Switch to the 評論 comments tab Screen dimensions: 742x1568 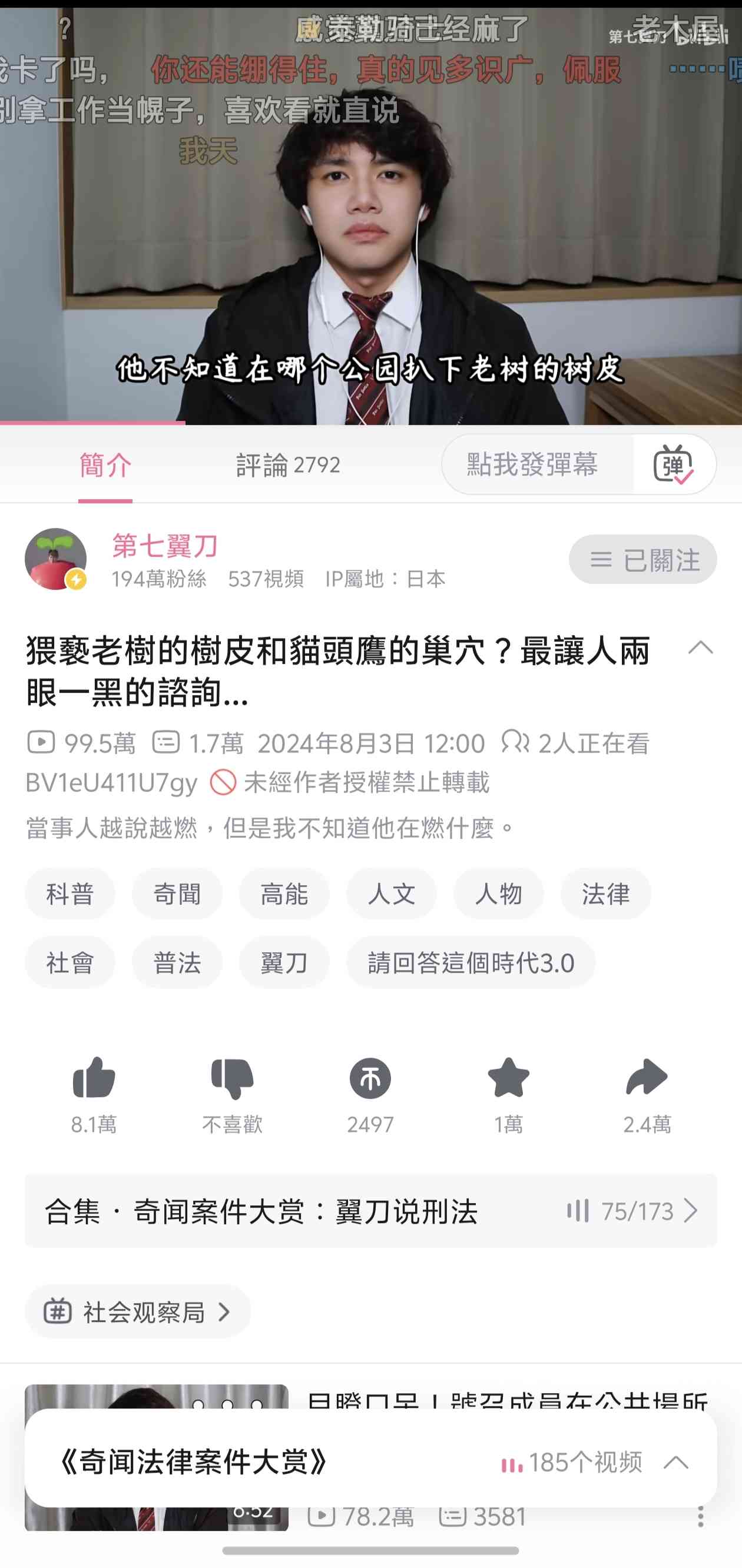click(287, 465)
